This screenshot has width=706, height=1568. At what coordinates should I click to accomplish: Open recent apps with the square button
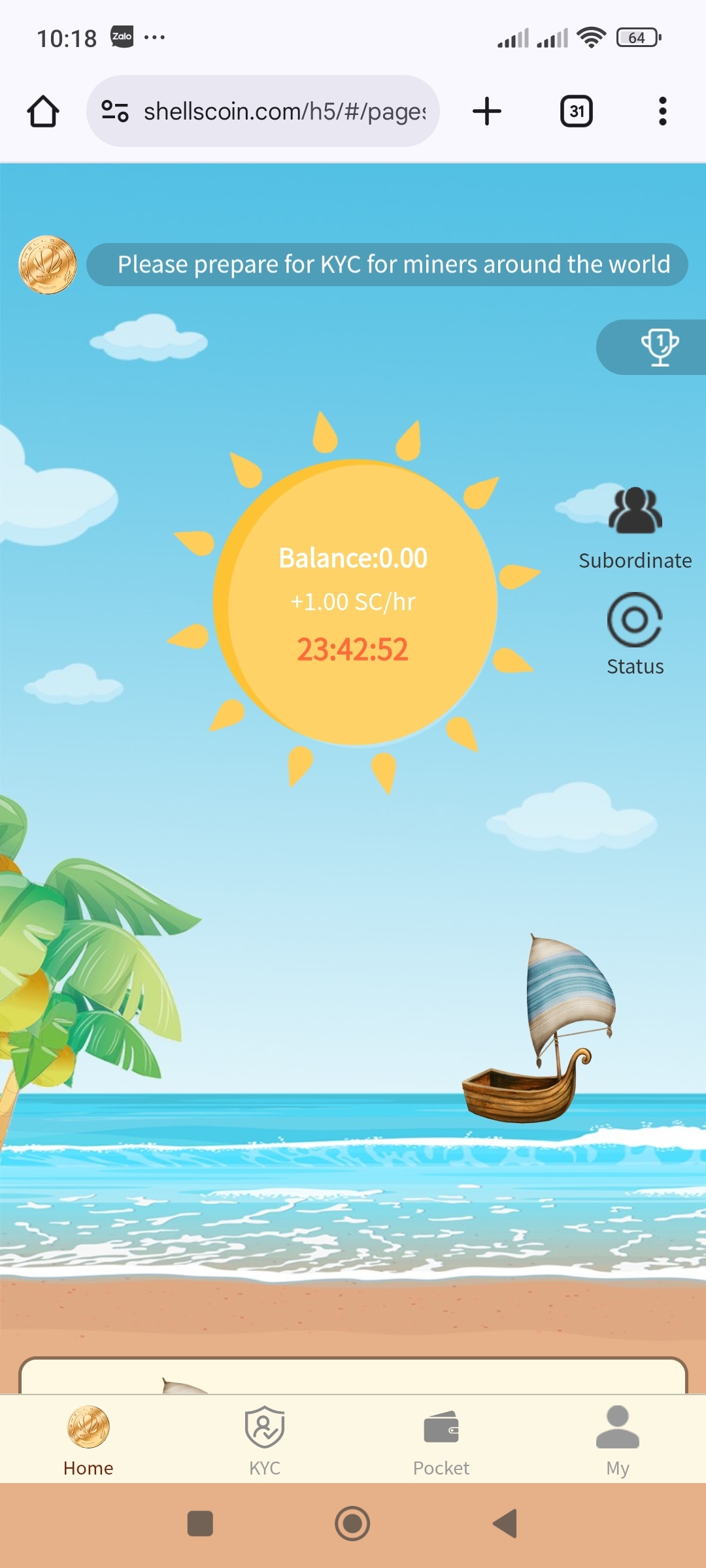(200, 1524)
